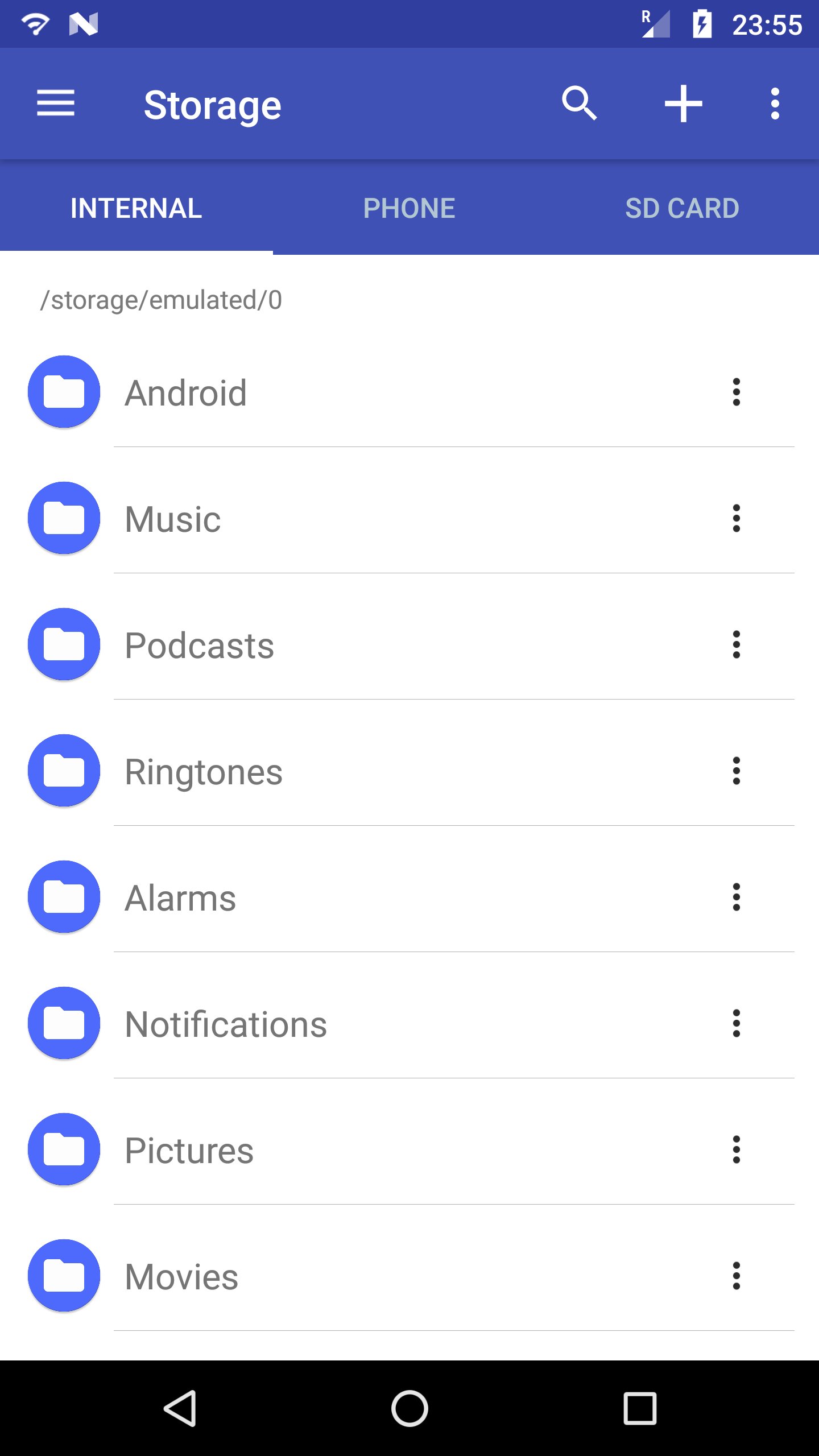Go back using the system back button
This screenshot has height=1456, width=819.
tap(180, 1408)
